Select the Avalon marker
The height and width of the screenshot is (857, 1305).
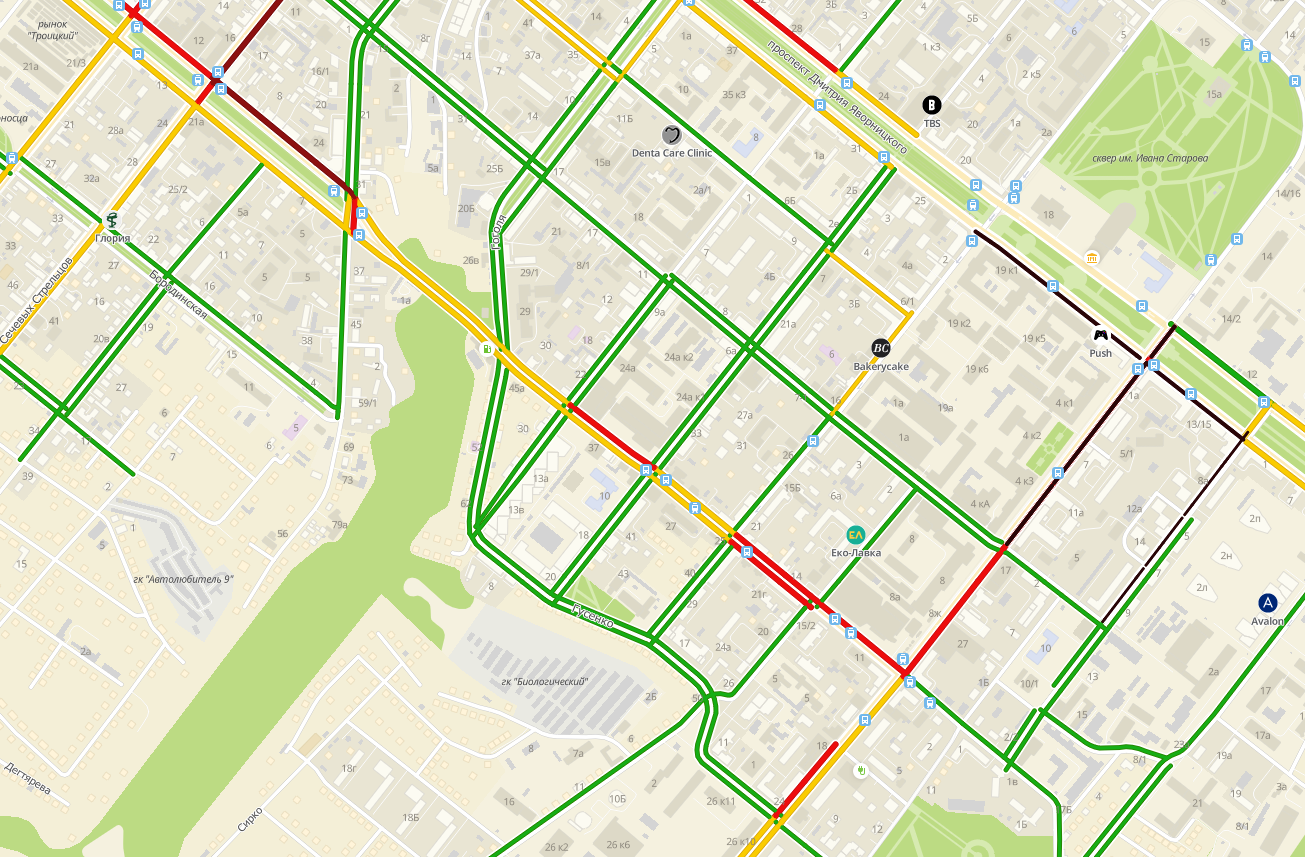tap(1268, 603)
